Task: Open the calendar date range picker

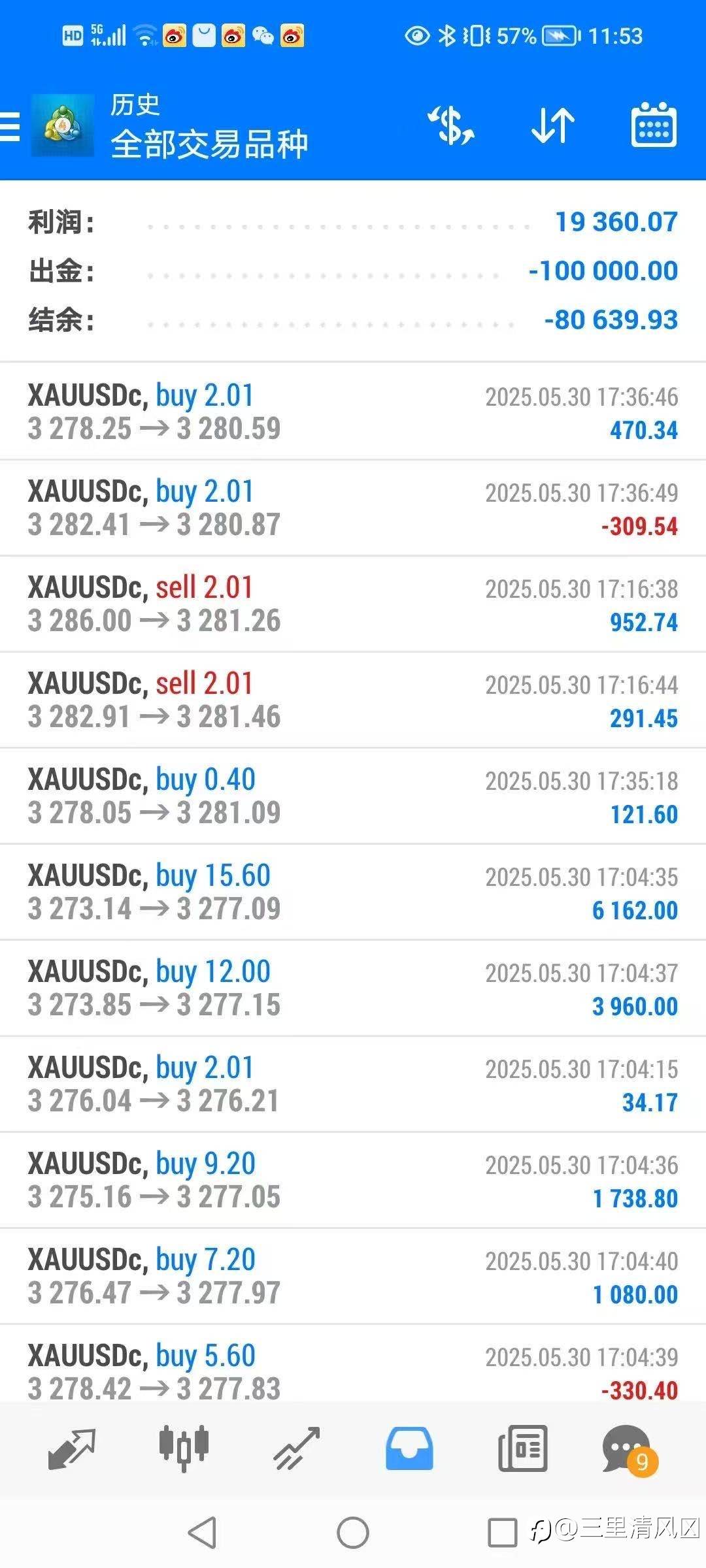Action: point(654,125)
